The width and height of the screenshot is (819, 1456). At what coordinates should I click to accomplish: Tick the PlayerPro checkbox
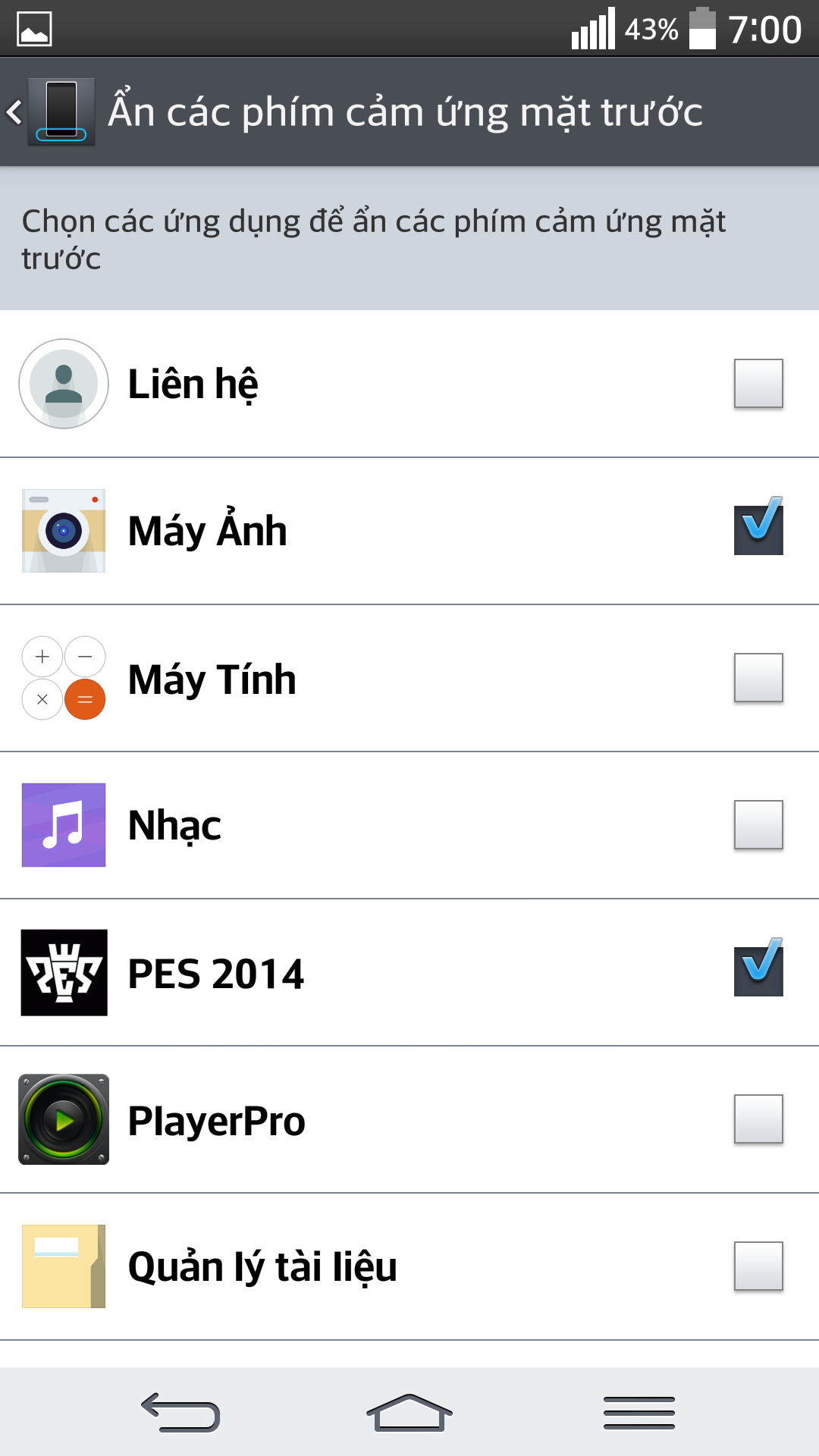pyautogui.click(x=758, y=1119)
